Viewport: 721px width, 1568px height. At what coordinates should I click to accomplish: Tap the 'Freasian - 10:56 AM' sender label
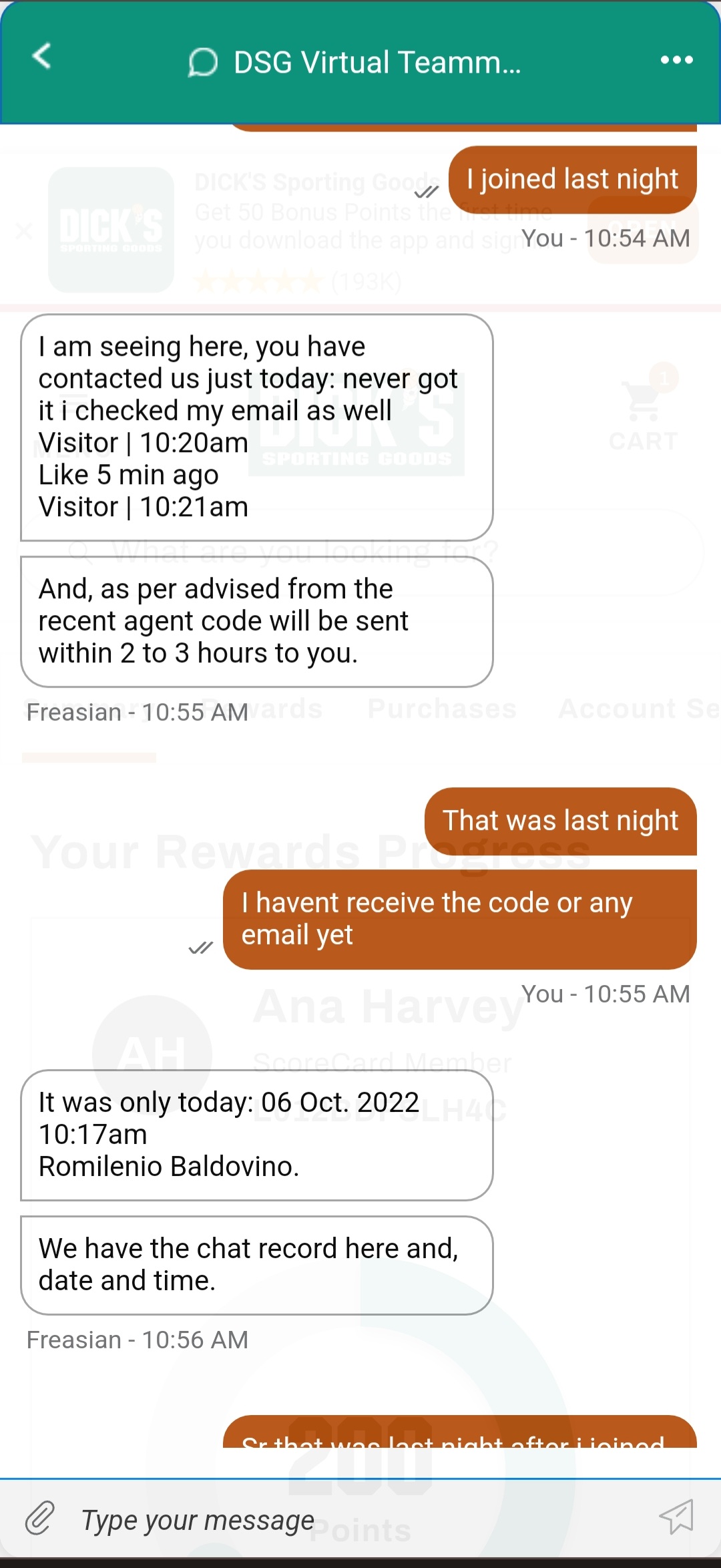pyautogui.click(x=138, y=1340)
